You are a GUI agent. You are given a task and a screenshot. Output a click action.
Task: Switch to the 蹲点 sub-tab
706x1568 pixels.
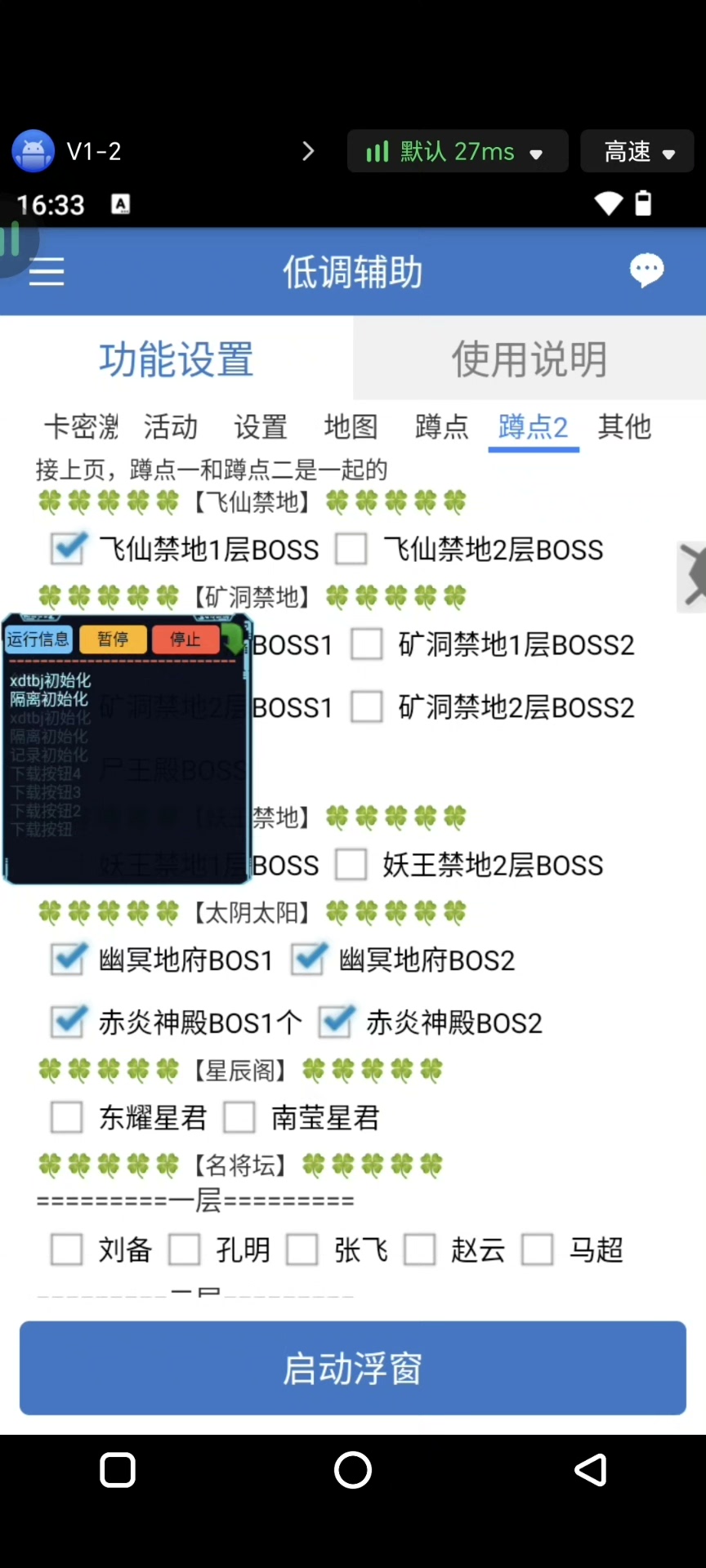441,426
